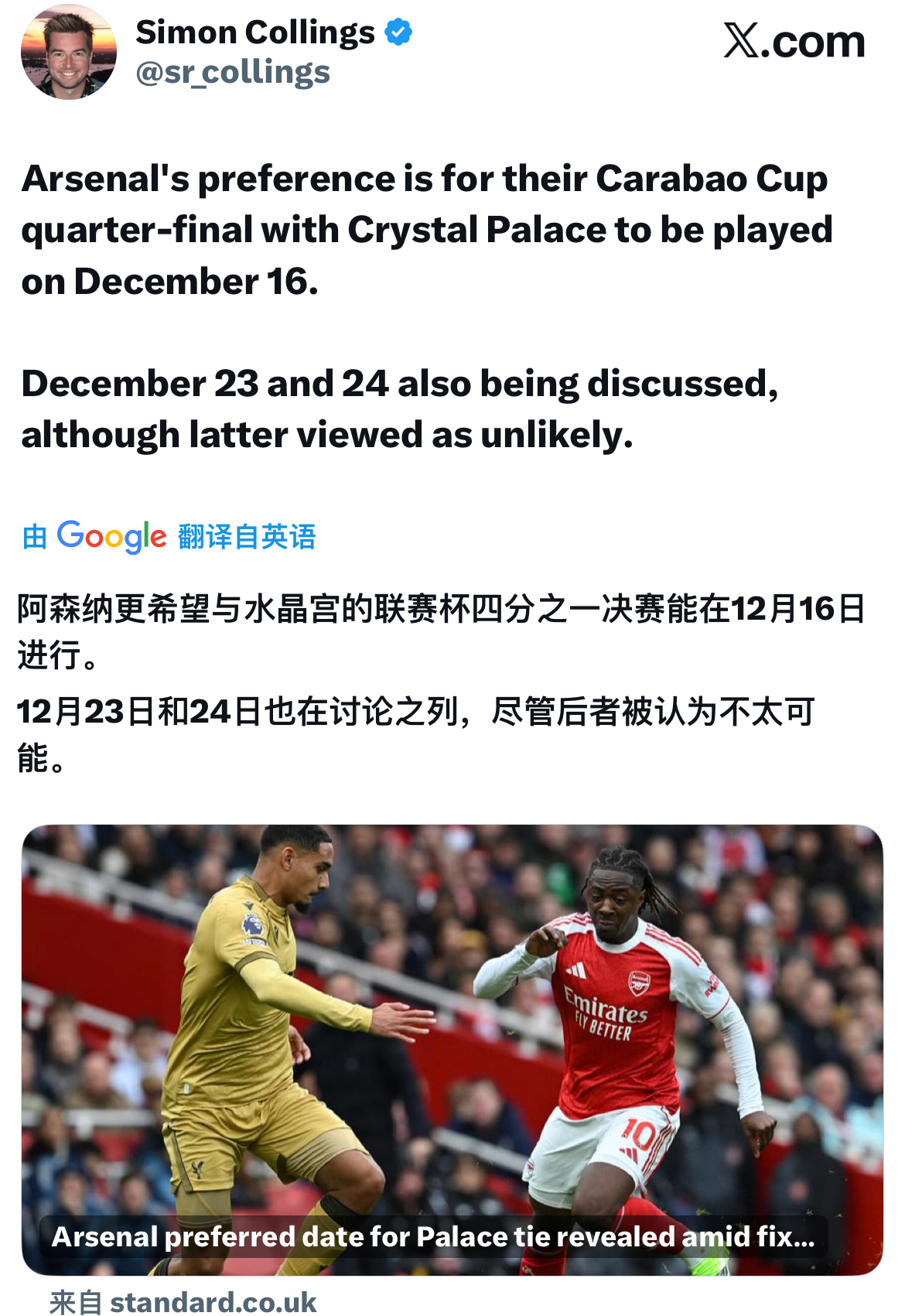Click the Arsenal crest on the red shirt
905x1316 pixels.
[x=639, y=983]
